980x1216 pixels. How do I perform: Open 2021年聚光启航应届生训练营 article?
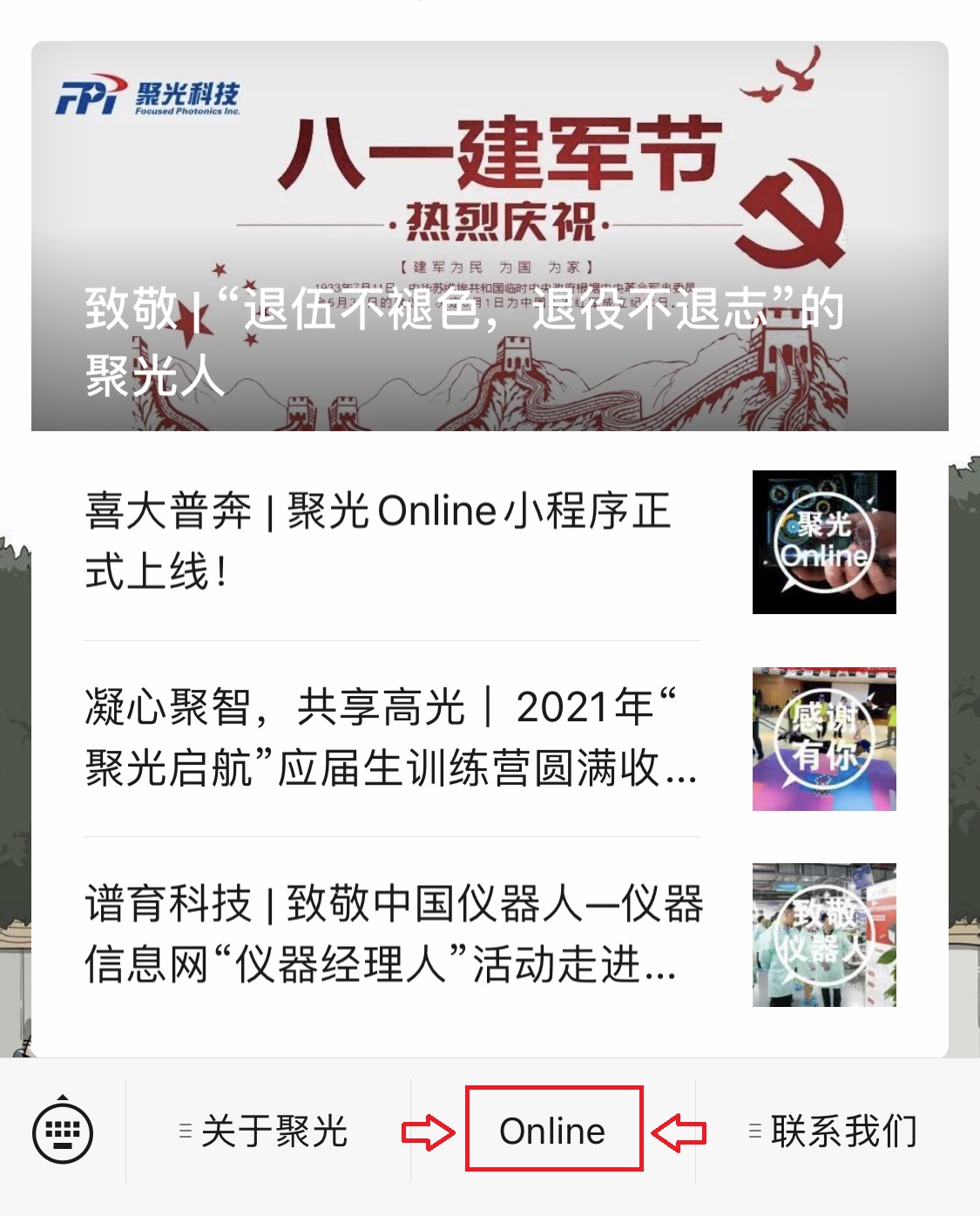pyautogui.click(x=392, y=738)
